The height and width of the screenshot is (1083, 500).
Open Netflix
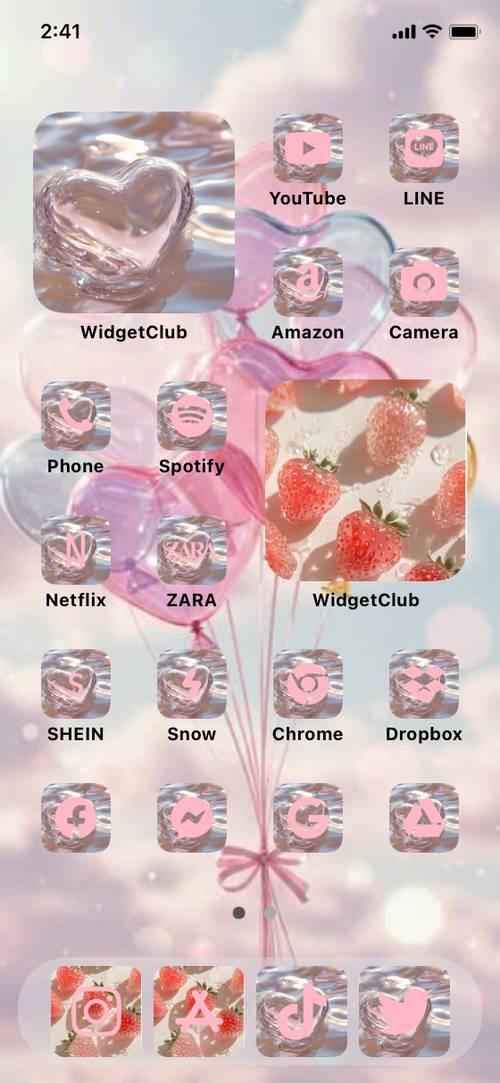coord(75,550)
